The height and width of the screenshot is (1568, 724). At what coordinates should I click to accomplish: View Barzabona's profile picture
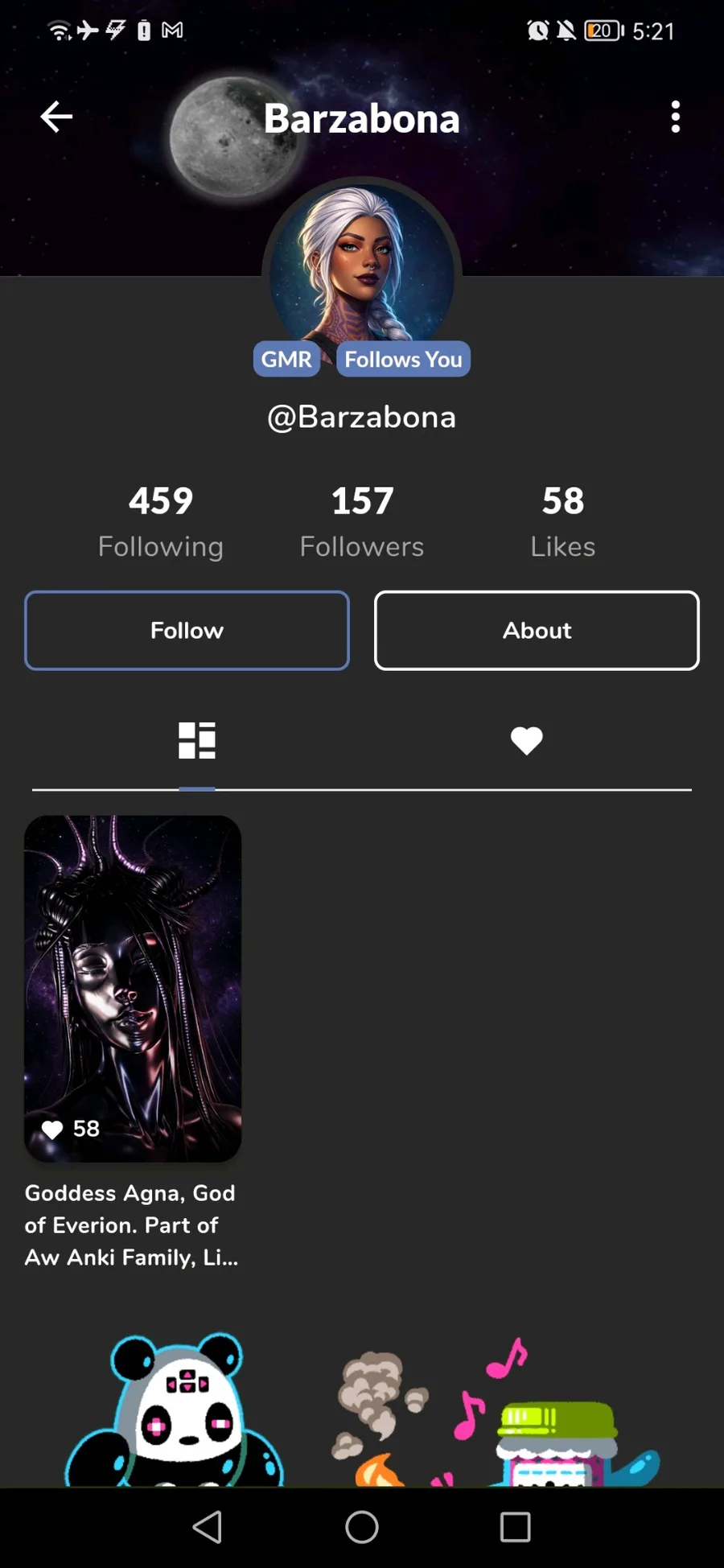(362, 265)
